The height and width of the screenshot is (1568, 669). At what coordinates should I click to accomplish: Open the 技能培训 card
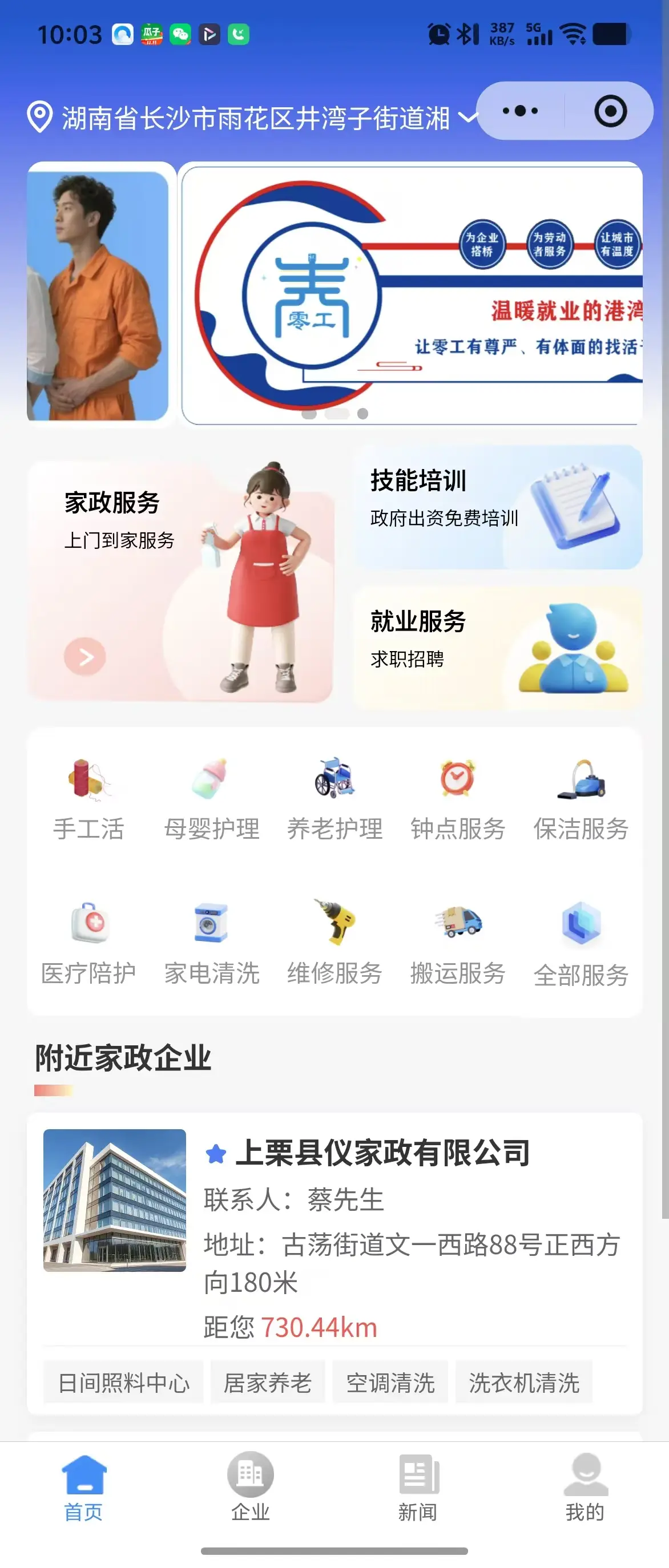[x=498, y=507]
